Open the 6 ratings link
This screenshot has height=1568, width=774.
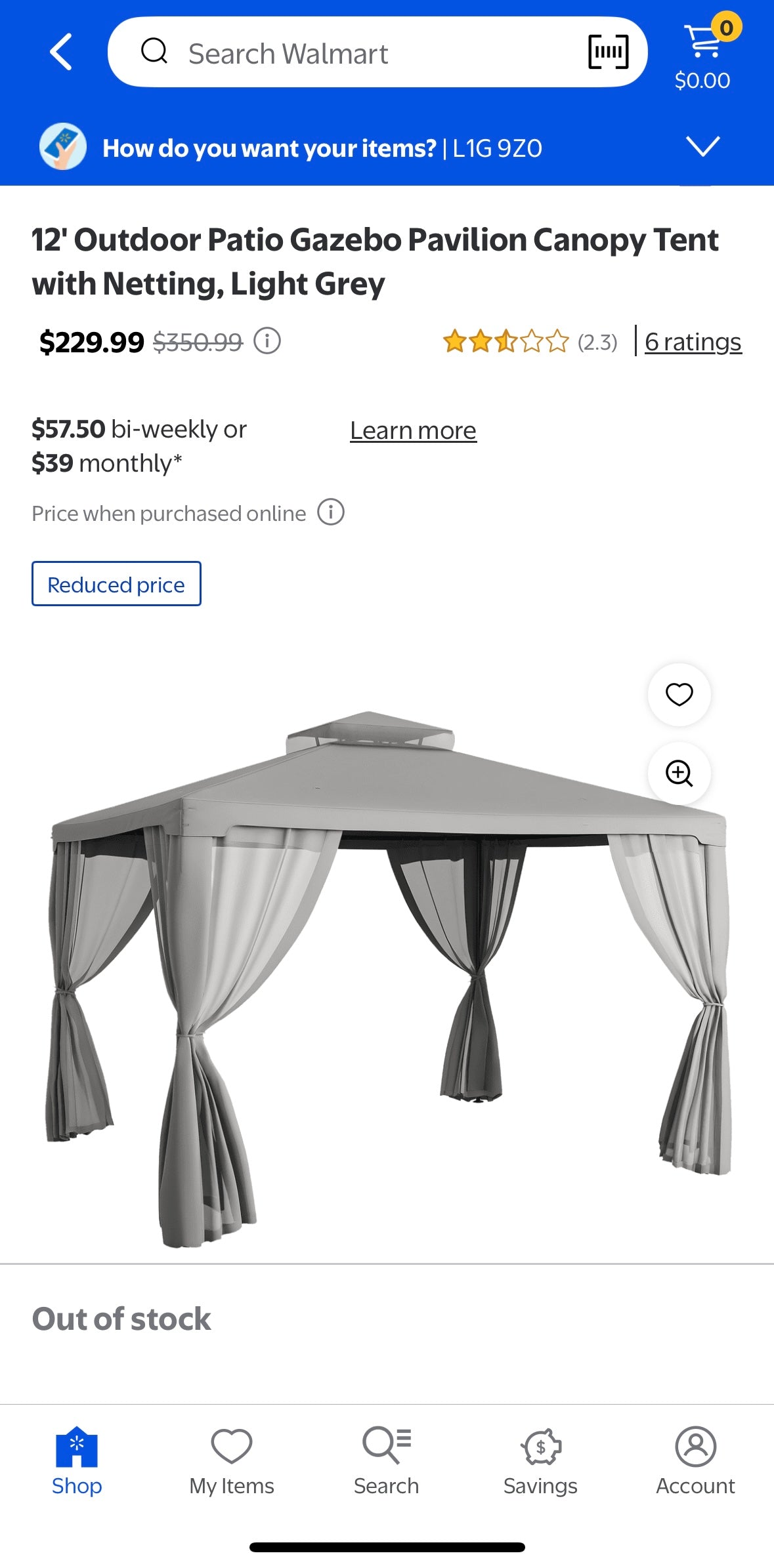693,342
